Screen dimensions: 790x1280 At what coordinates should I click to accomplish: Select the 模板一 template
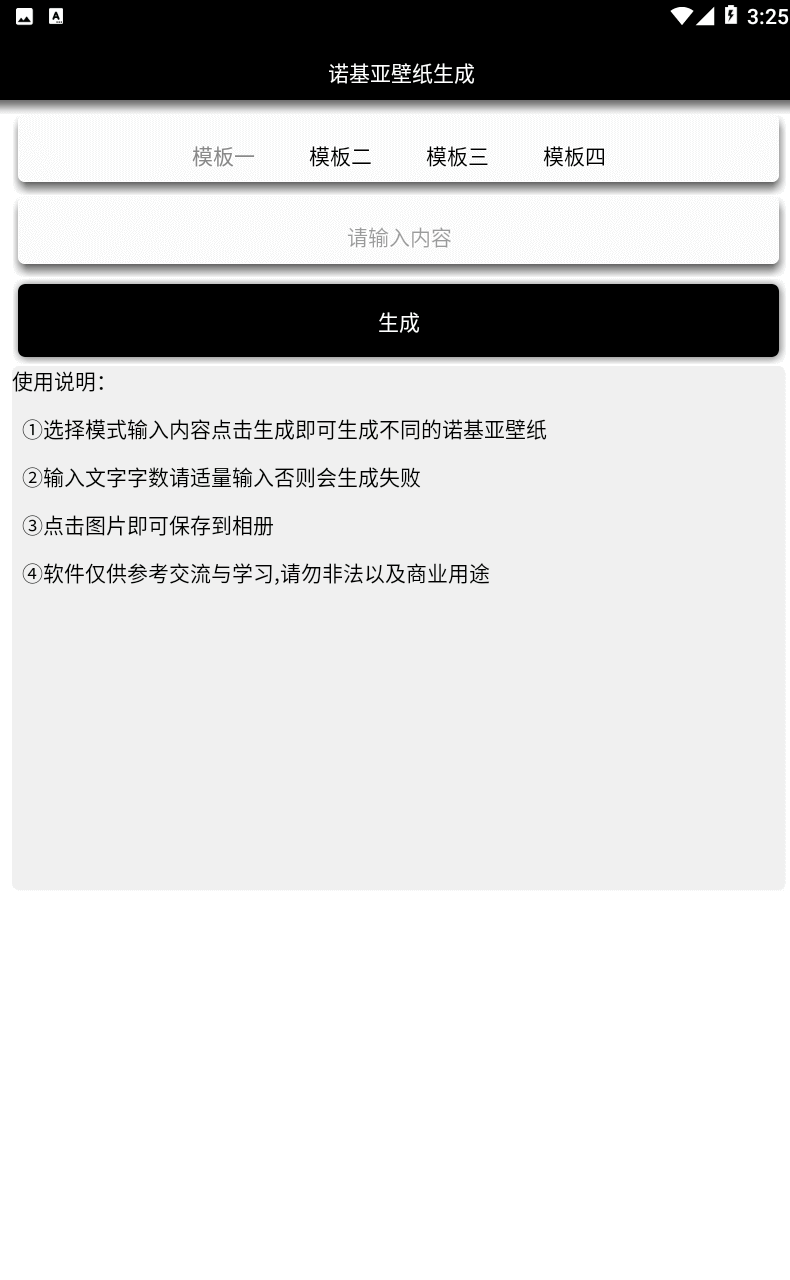point(223,157)
